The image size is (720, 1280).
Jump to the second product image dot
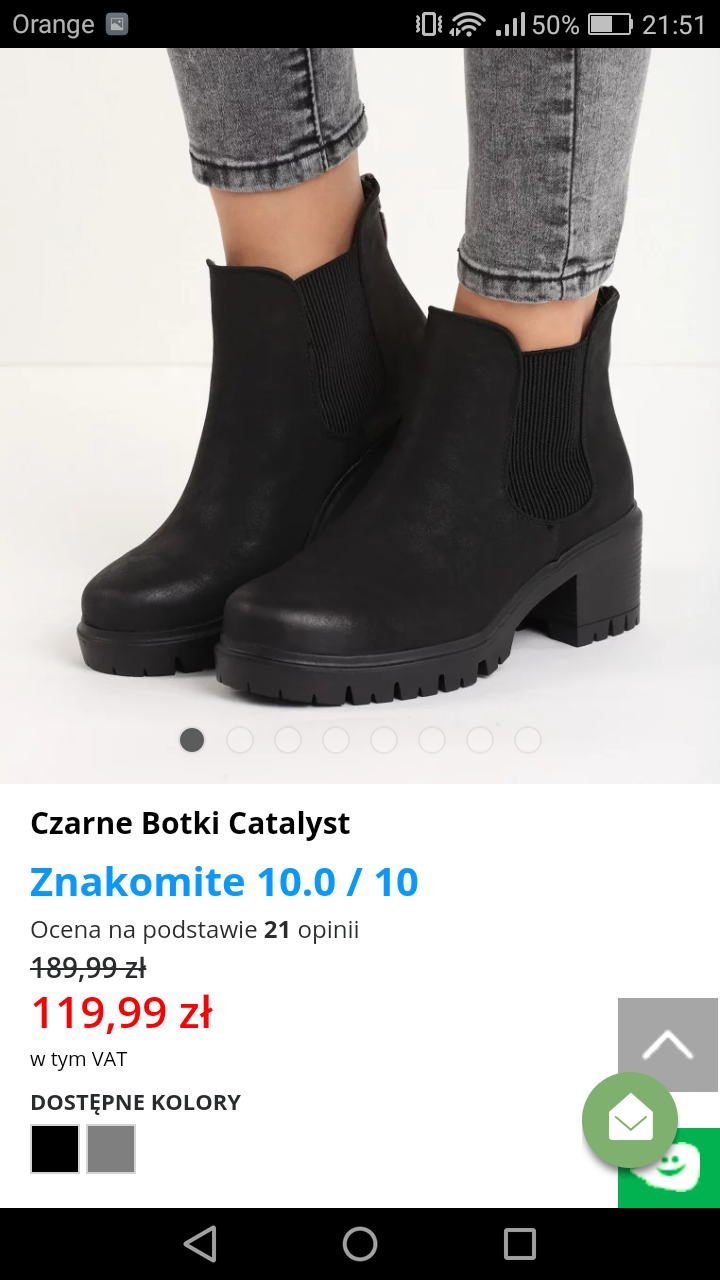240,740
